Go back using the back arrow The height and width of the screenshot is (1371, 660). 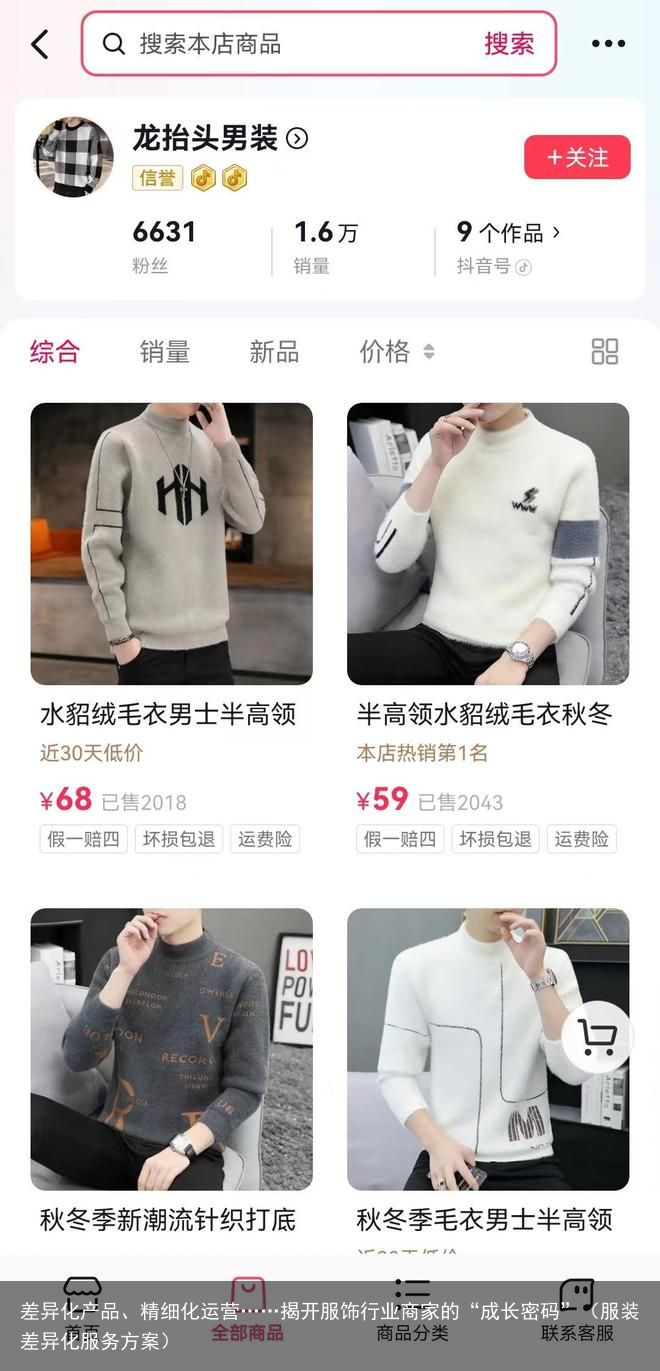(40, 44)
